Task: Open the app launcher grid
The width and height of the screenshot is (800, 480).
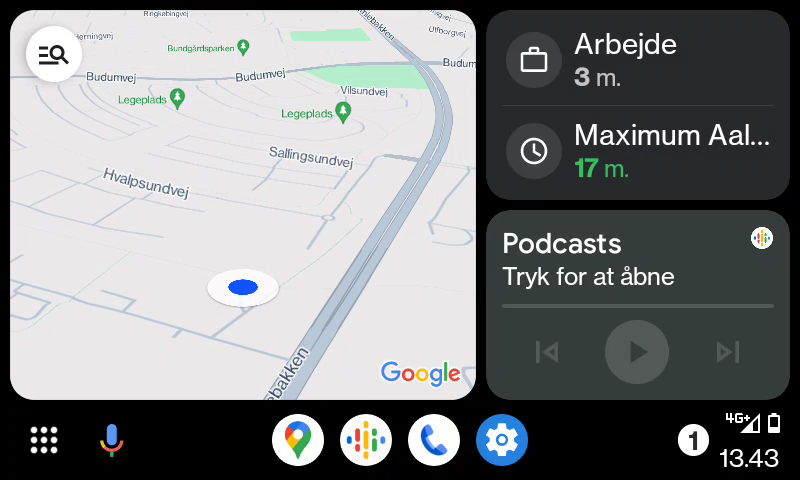Action: [x=44, y=440]
